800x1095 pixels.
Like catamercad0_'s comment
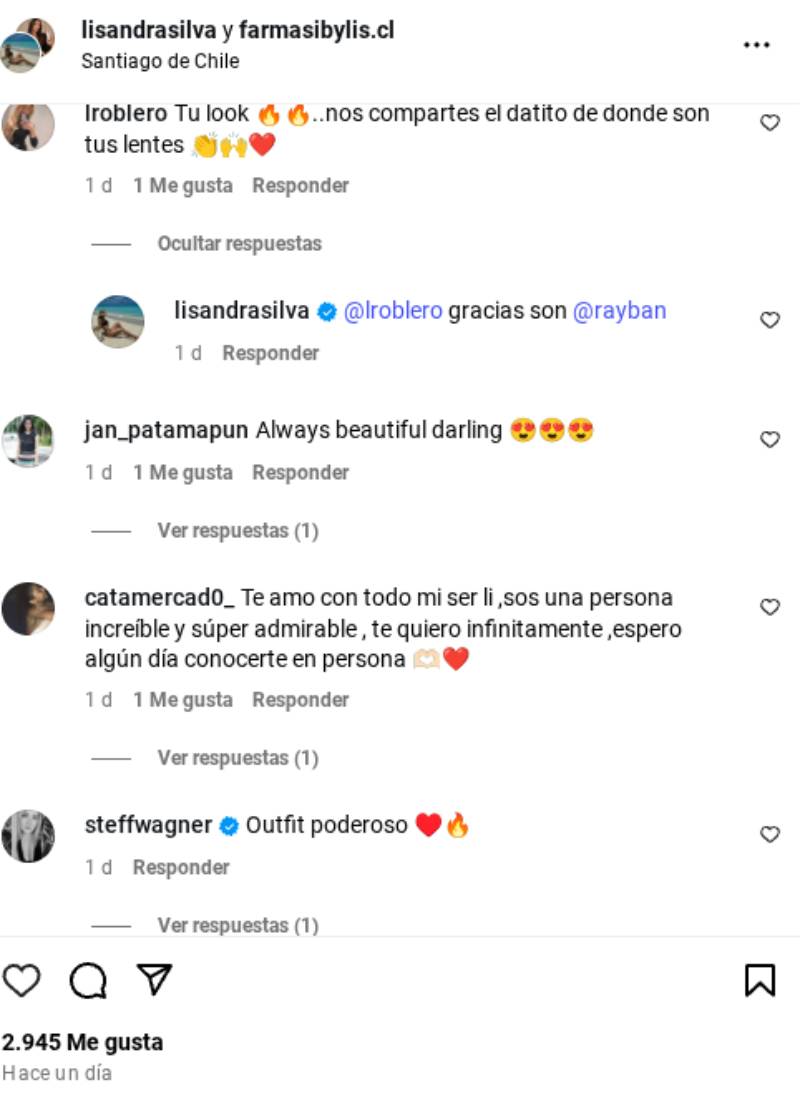[769, 607]
